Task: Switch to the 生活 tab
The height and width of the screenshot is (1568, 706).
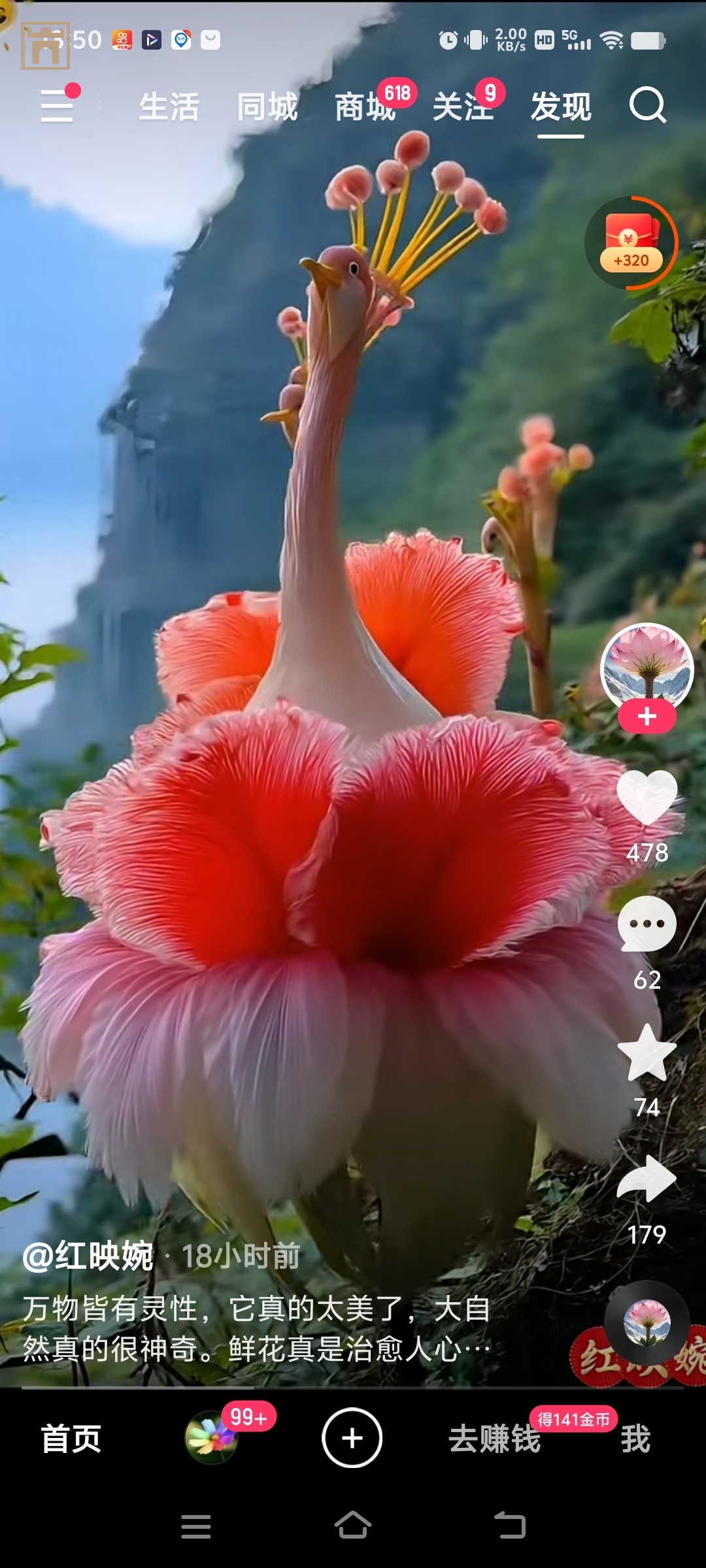Action: pyautogui.click(x=169, y=106)
